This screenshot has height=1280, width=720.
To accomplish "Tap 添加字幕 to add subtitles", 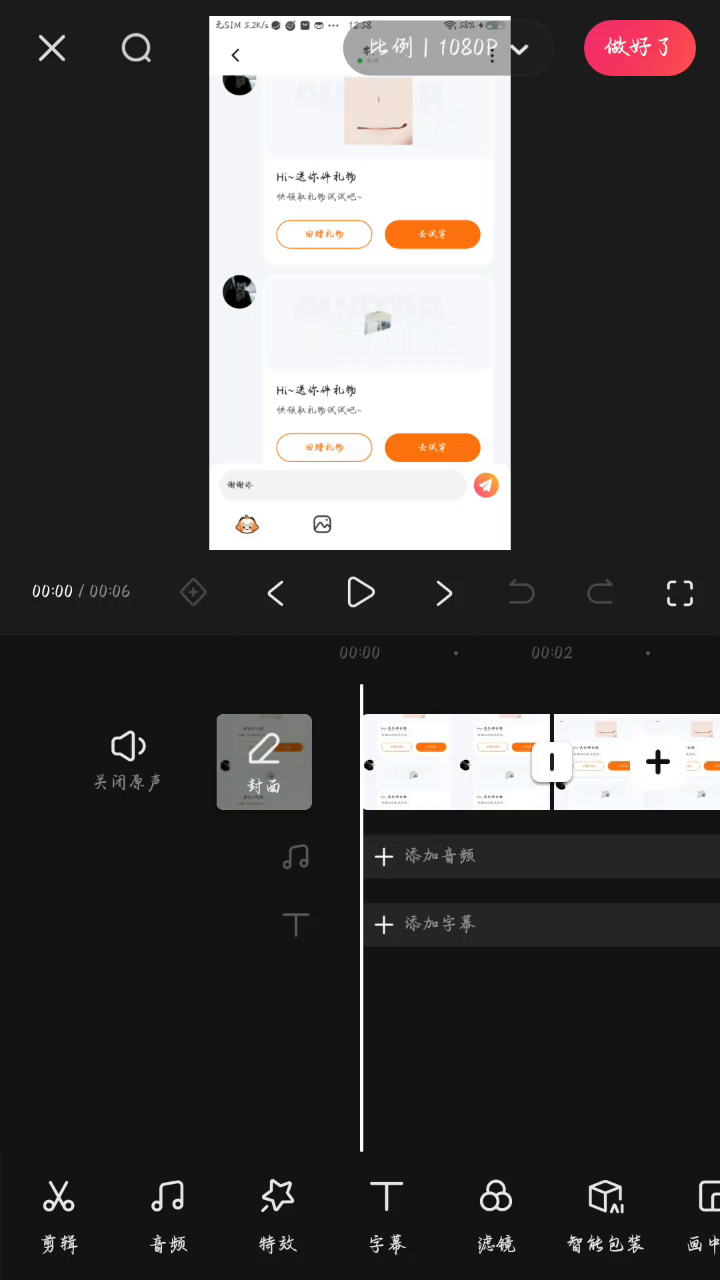I will coord(426,924).
